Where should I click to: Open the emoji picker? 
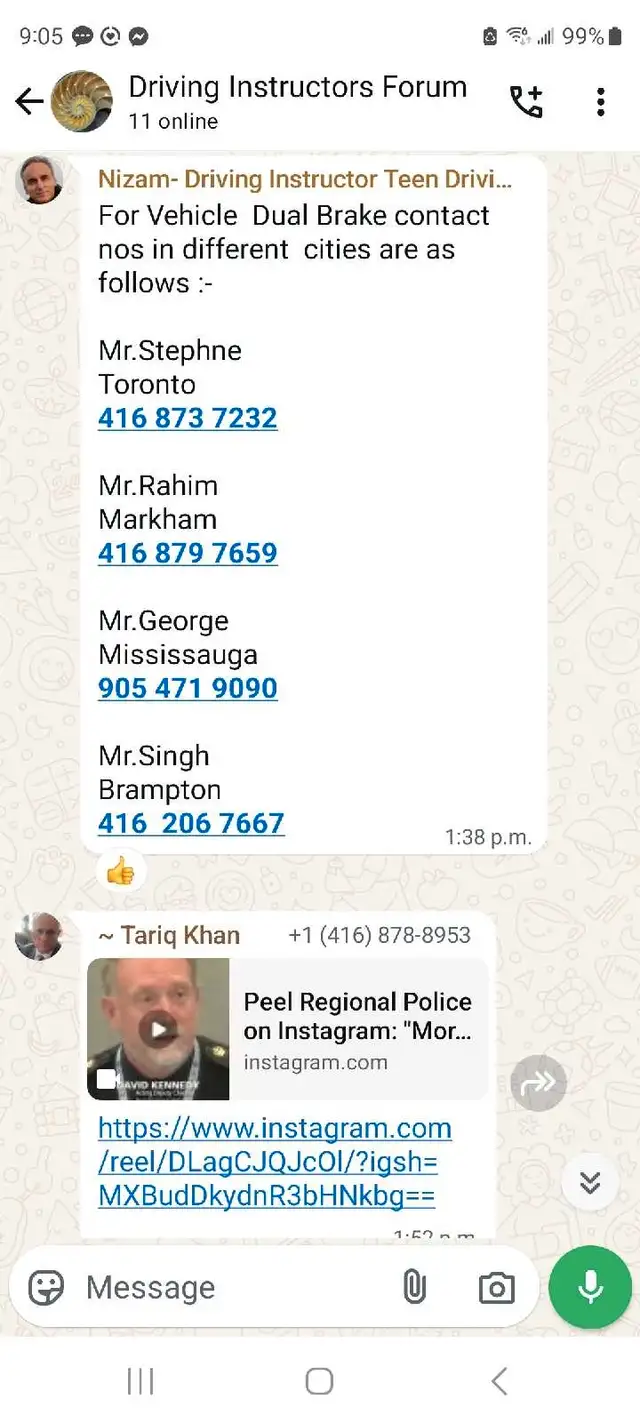(x=46, y=1288)
